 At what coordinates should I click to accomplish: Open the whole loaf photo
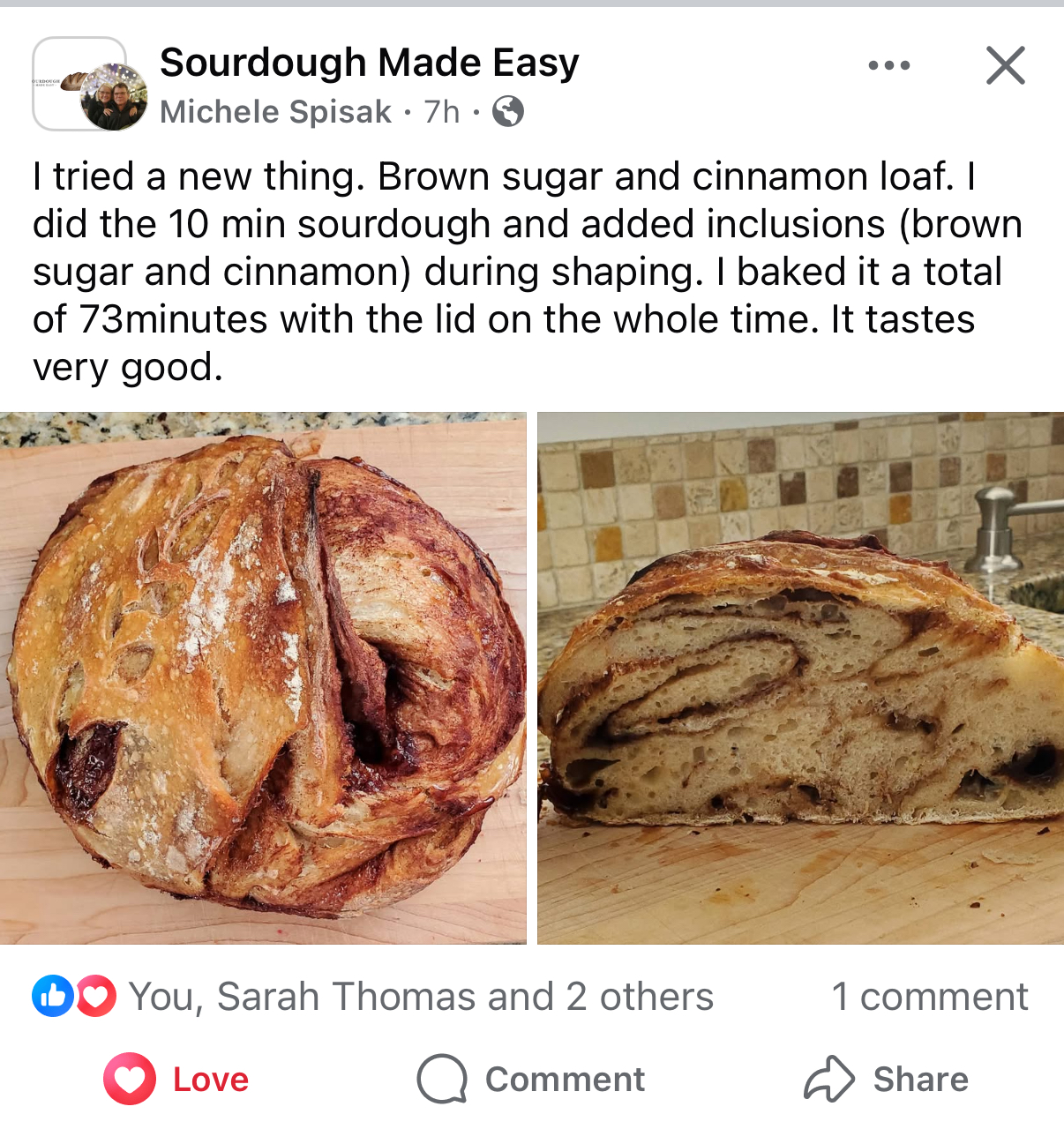click(263, 677)
